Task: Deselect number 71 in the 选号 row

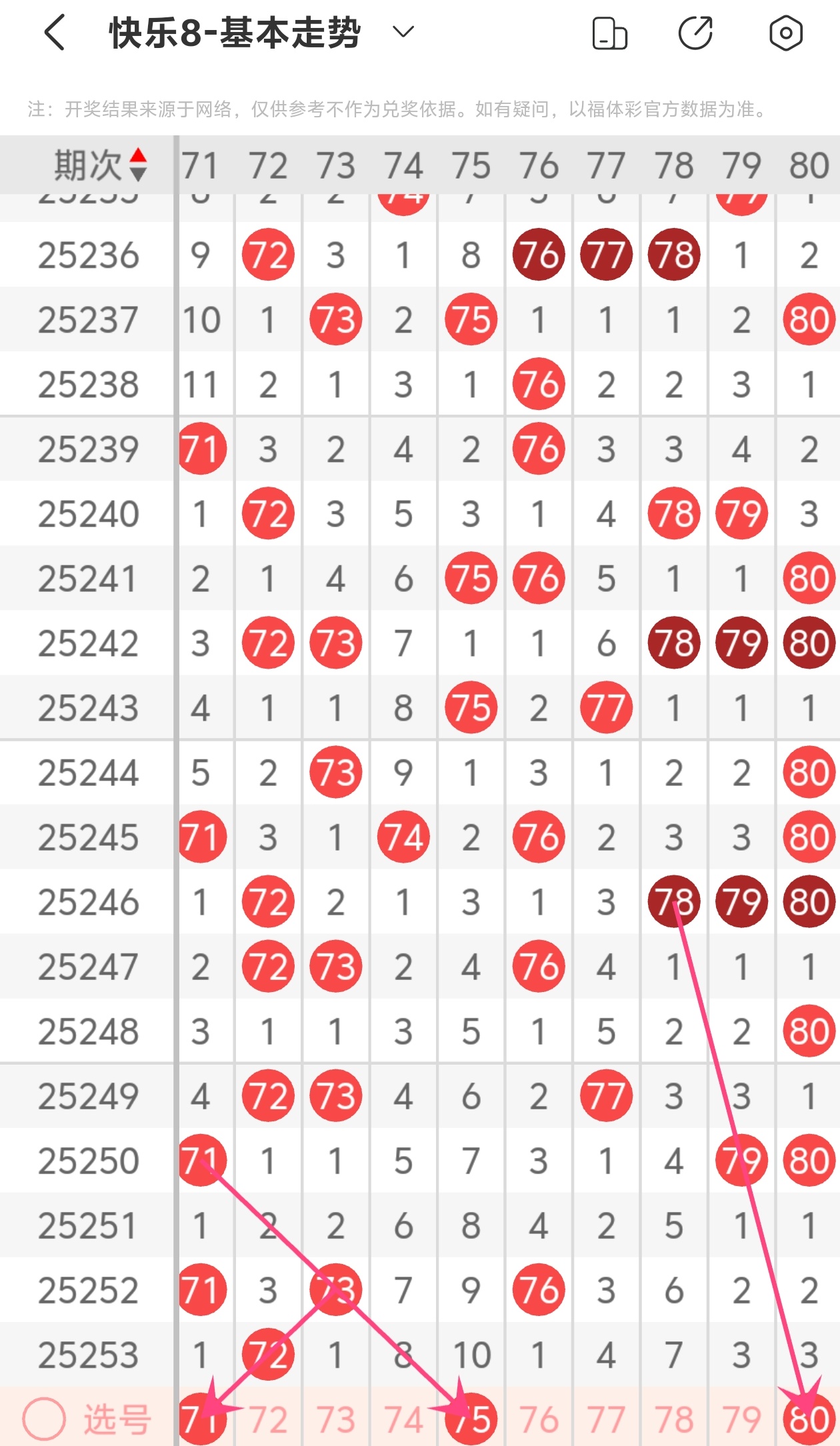Action: coord(202,1419)
